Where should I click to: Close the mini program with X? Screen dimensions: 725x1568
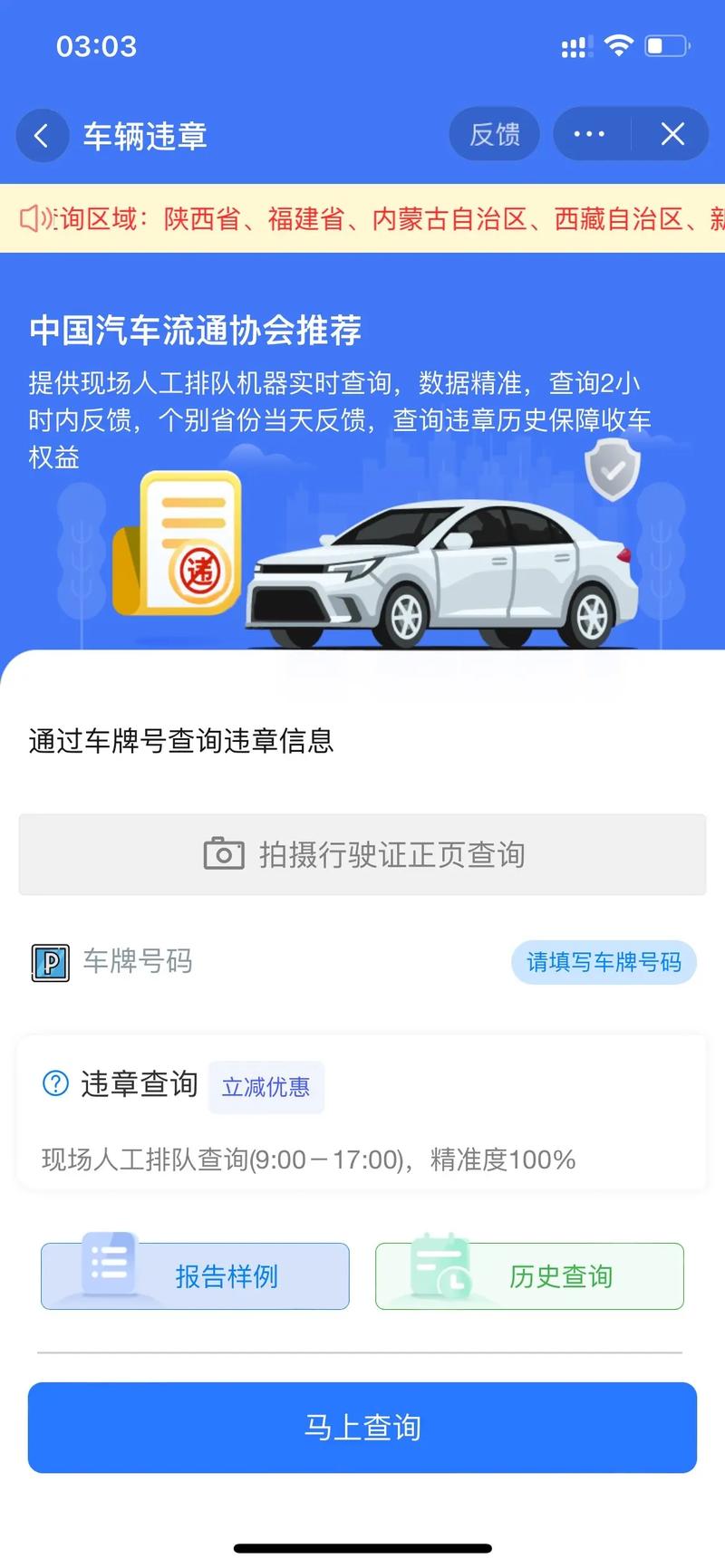(x=672, y=135)
